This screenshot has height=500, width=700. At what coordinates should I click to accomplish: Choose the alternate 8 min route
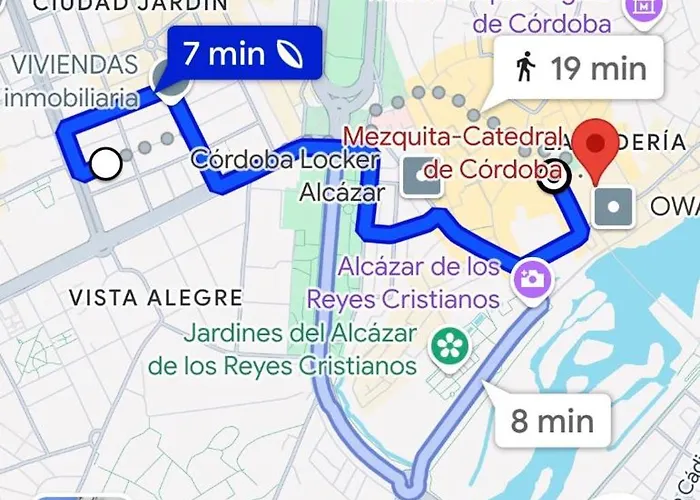pos(551,420)
